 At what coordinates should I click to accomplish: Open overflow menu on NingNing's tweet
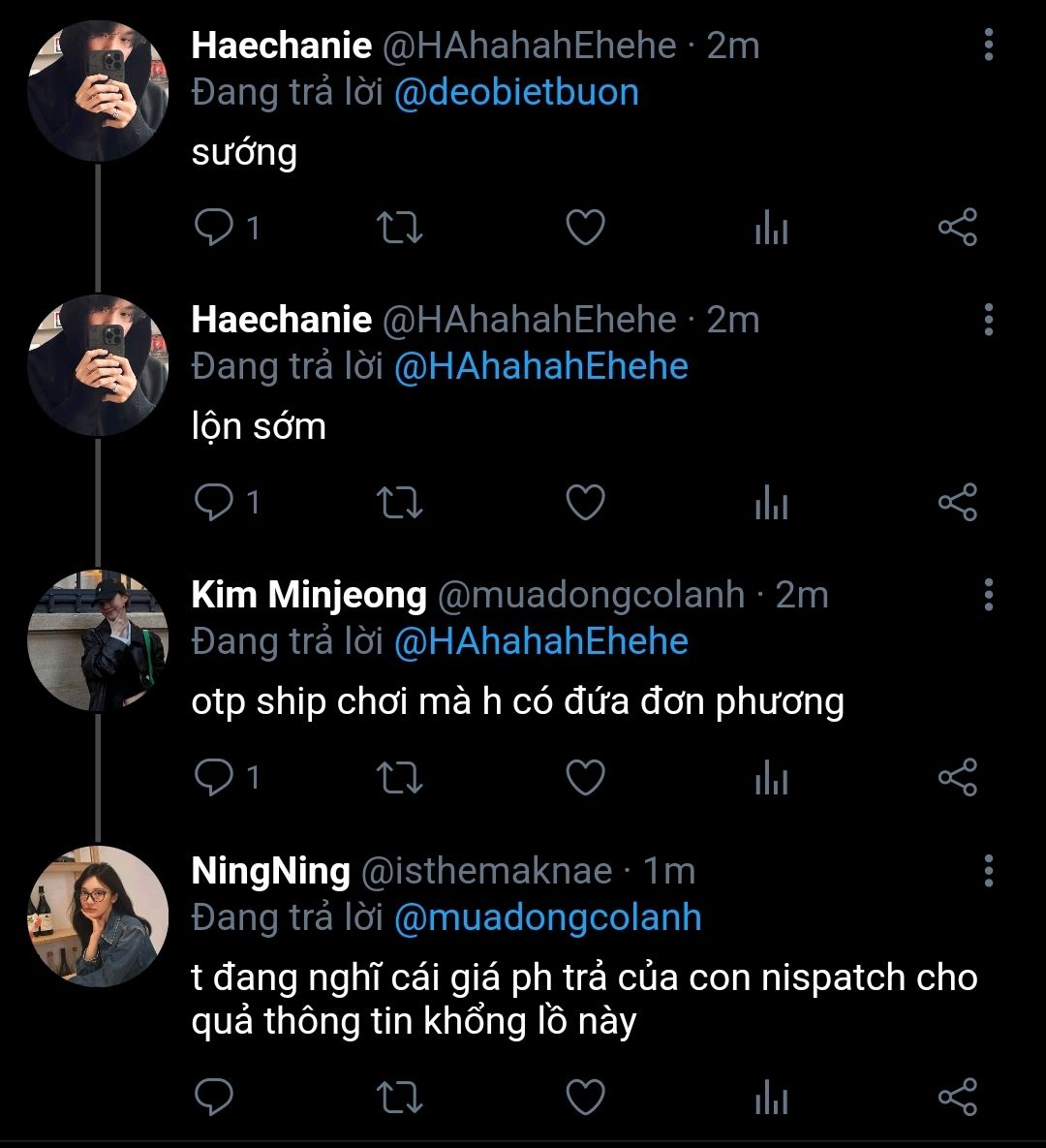pos(988,870)
